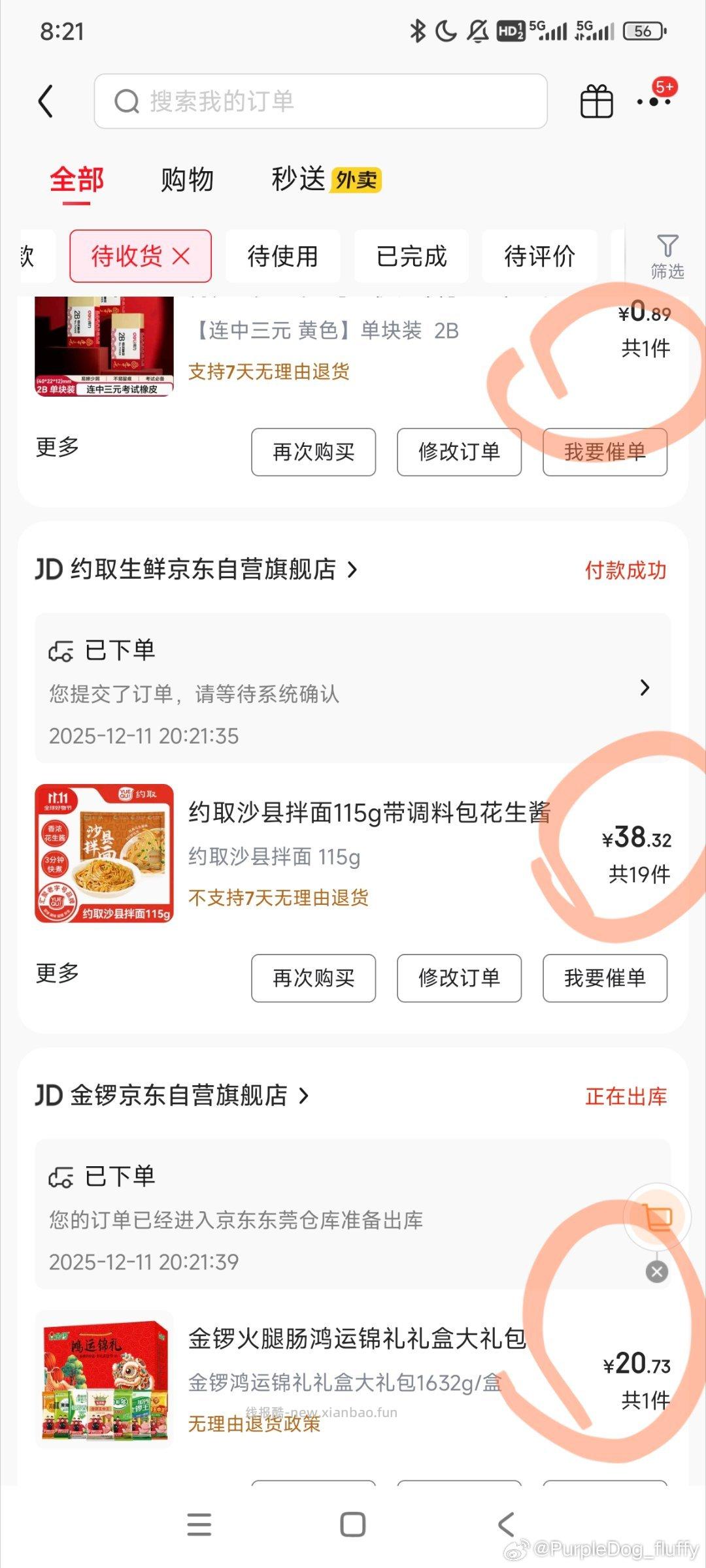The width and height of the screenshot is (706, 1568).
Task: Open the three-dot menu with 5+ badge
Action: coord(654,101)
